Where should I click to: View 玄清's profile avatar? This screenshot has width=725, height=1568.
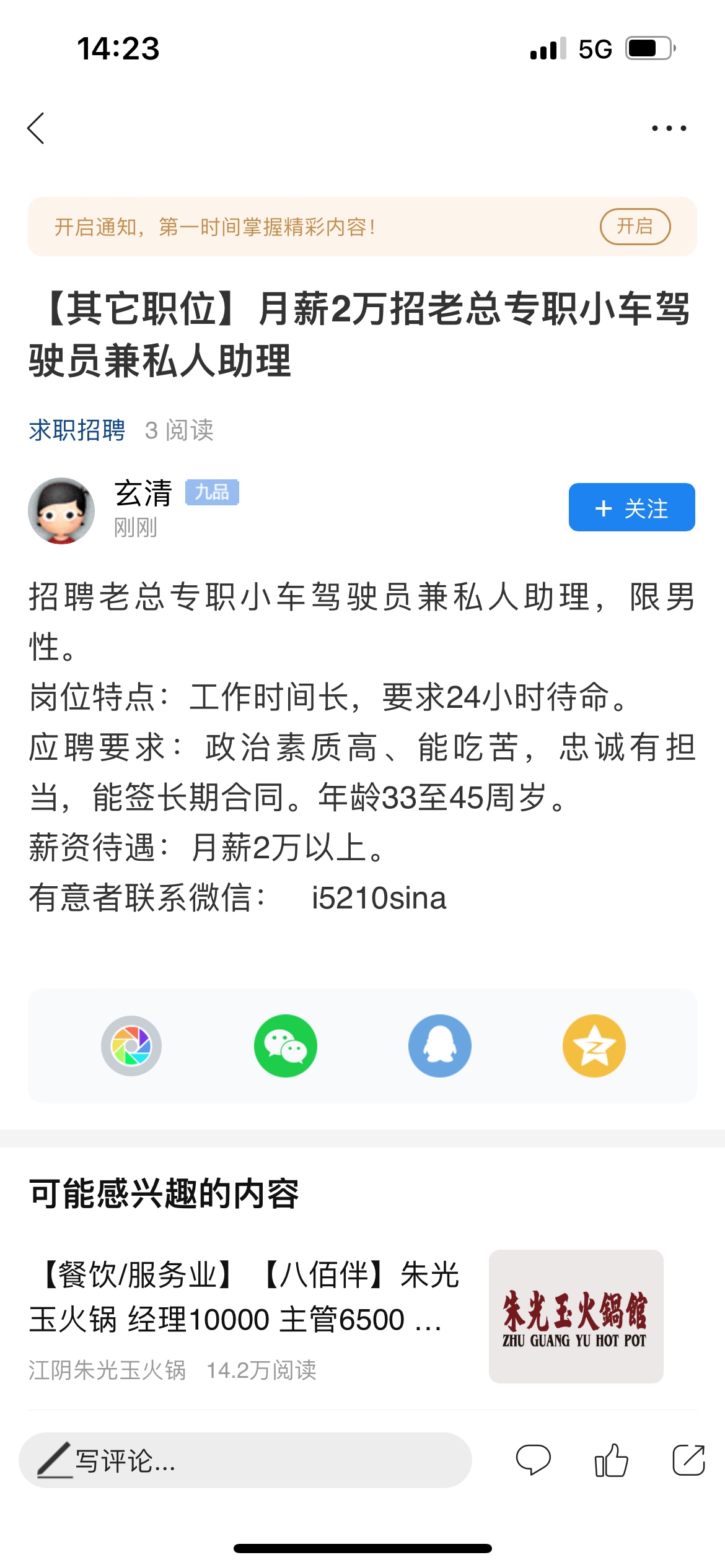[x=61, y=510]
